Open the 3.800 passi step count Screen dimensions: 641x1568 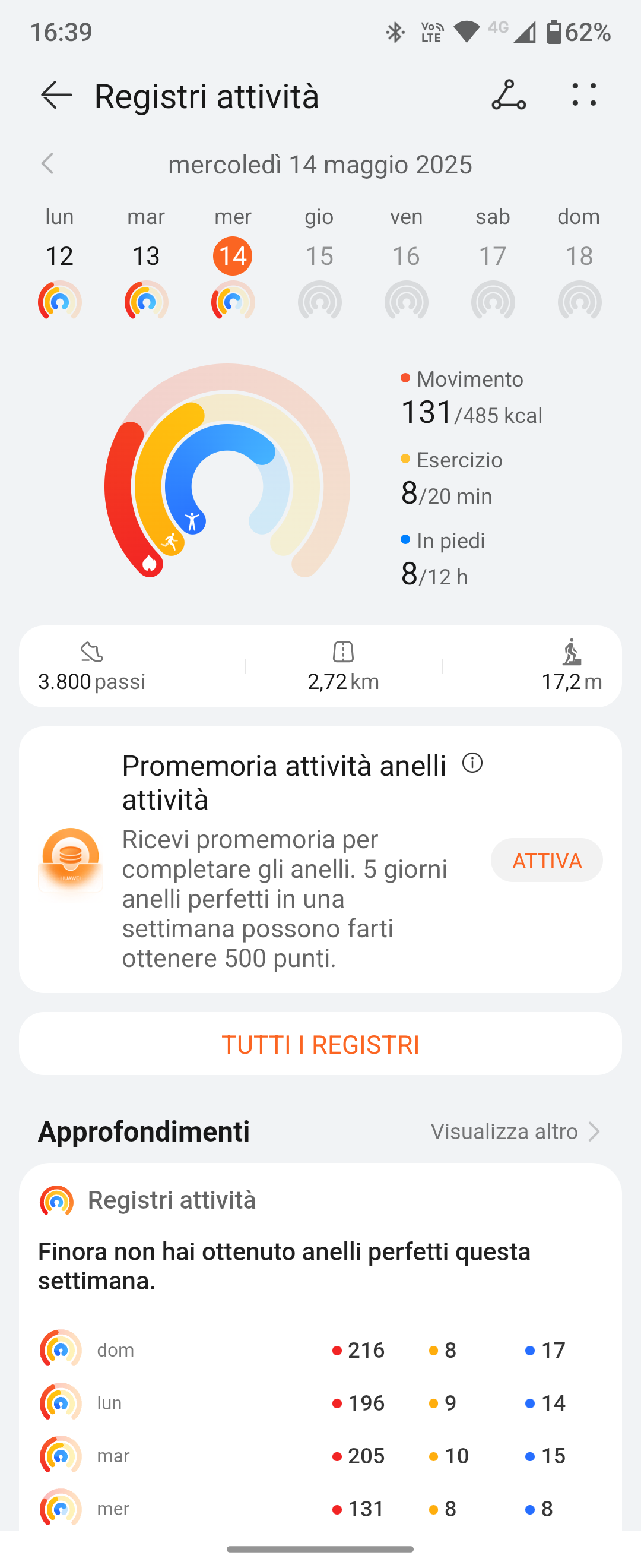92,668
